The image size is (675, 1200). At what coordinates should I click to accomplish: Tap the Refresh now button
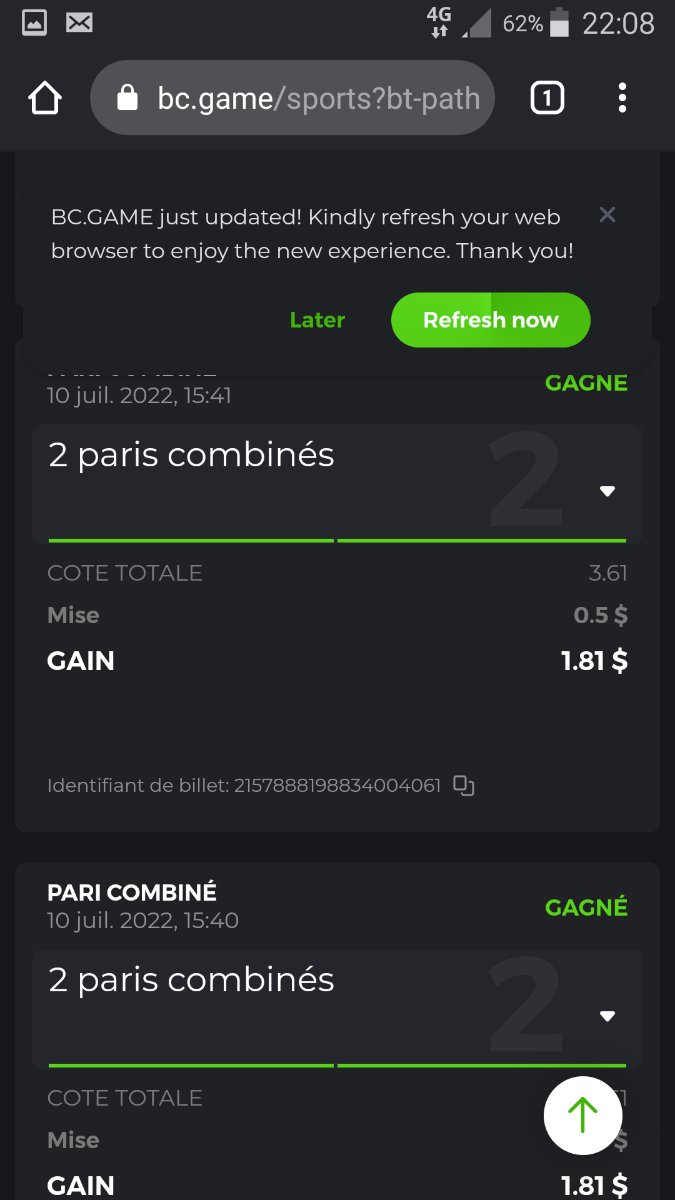pos(490,320)
